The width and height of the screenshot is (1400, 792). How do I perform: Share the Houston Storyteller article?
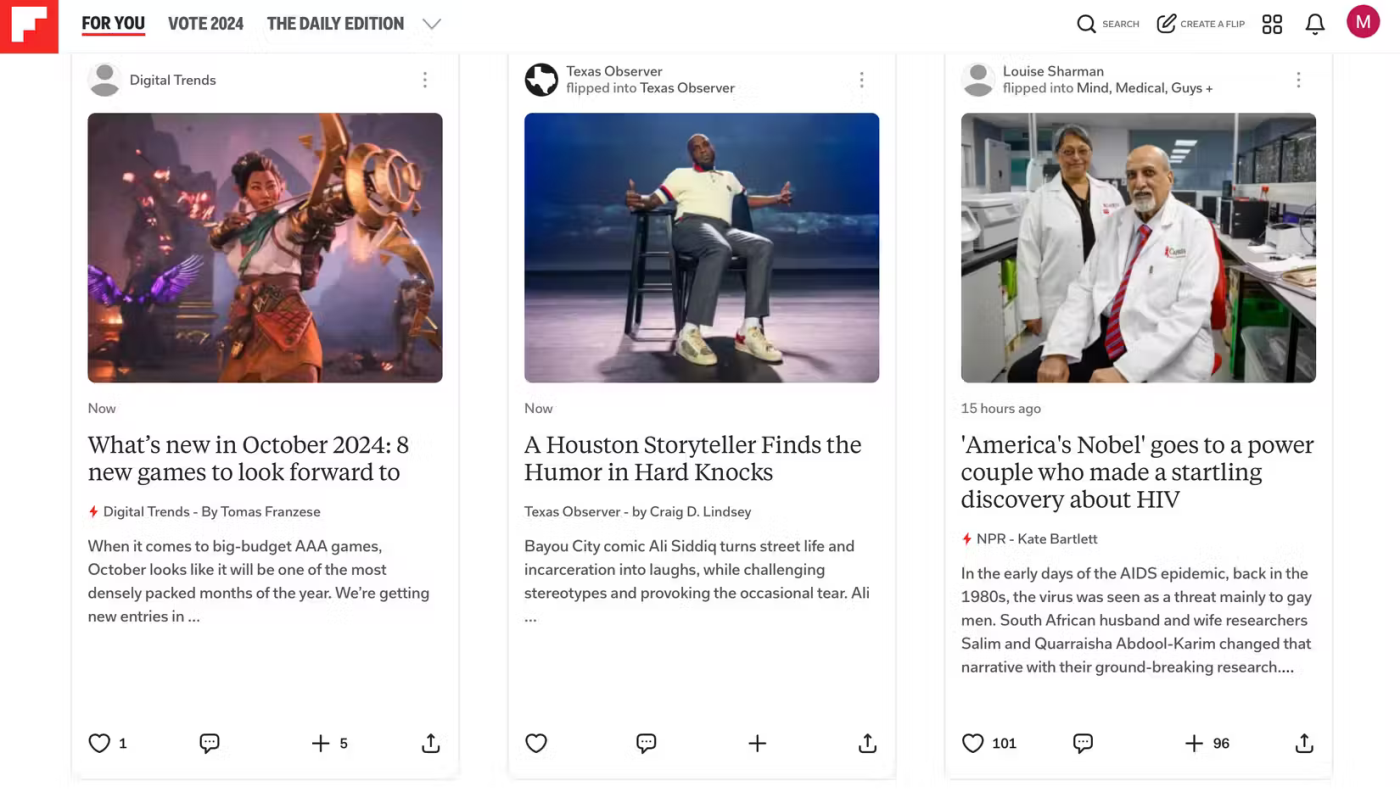867,743
